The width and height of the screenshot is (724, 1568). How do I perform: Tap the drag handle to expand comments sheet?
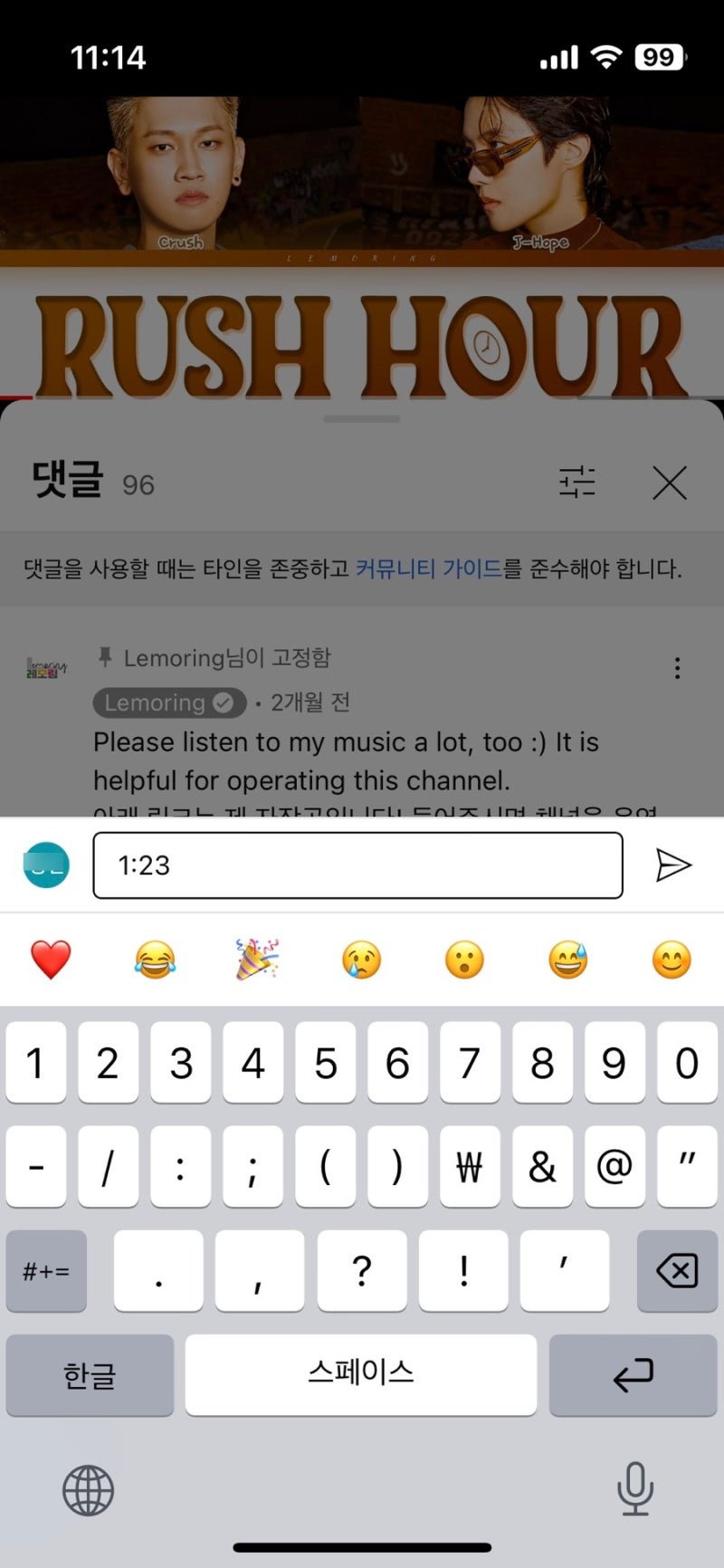pos(362,418)
